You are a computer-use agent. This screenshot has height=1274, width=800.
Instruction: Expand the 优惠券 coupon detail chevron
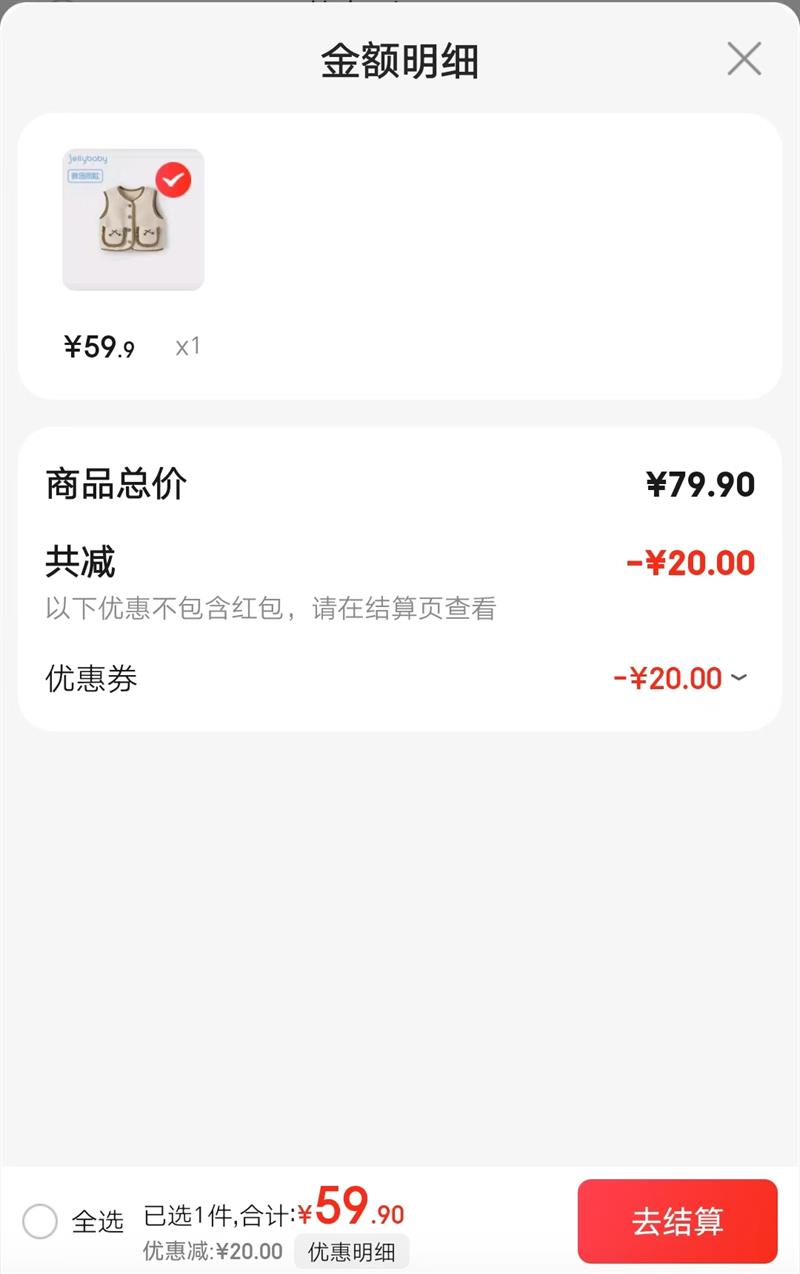(736, 679)
